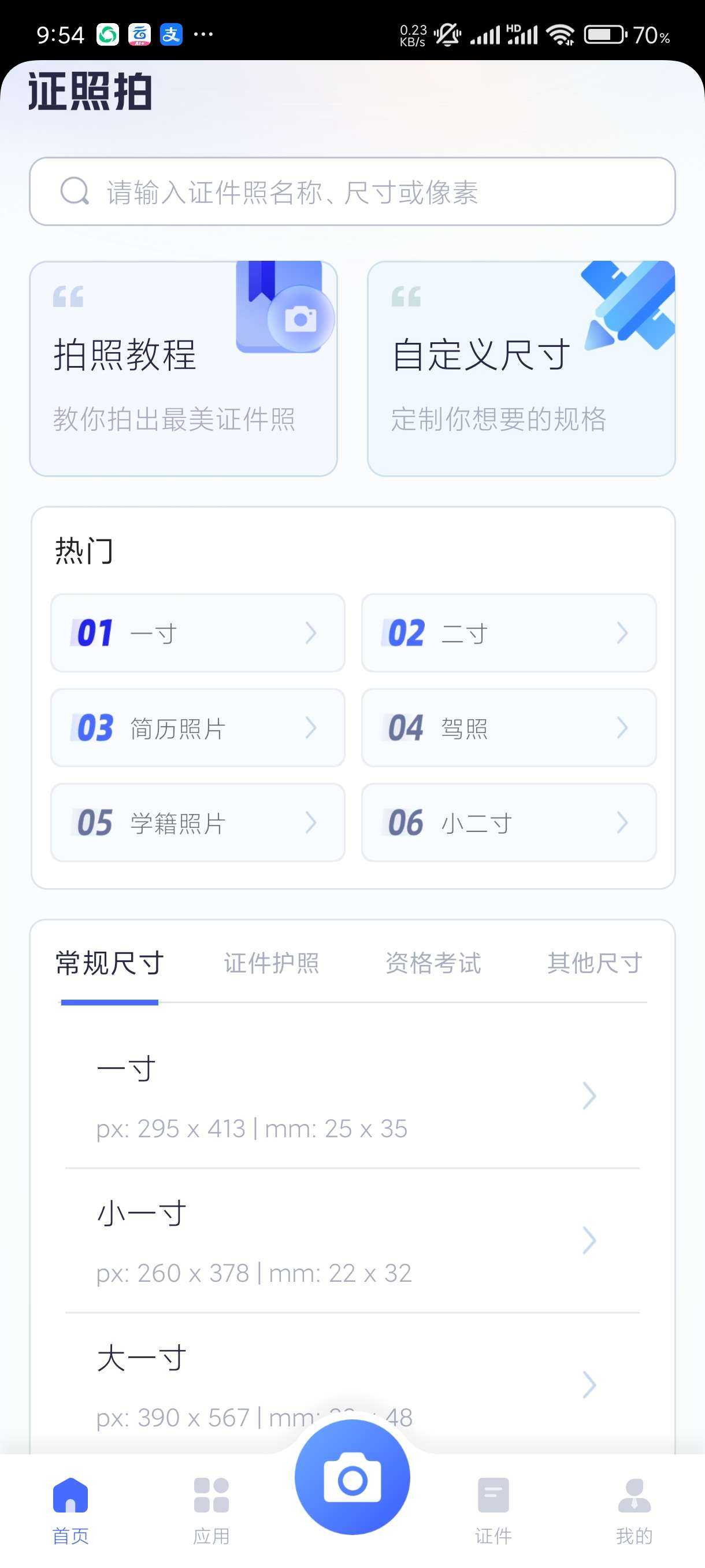Go to the 证件 tab
This screenshot has height=1568, width=705.
pyautogui.click(x=493, y=1510)
